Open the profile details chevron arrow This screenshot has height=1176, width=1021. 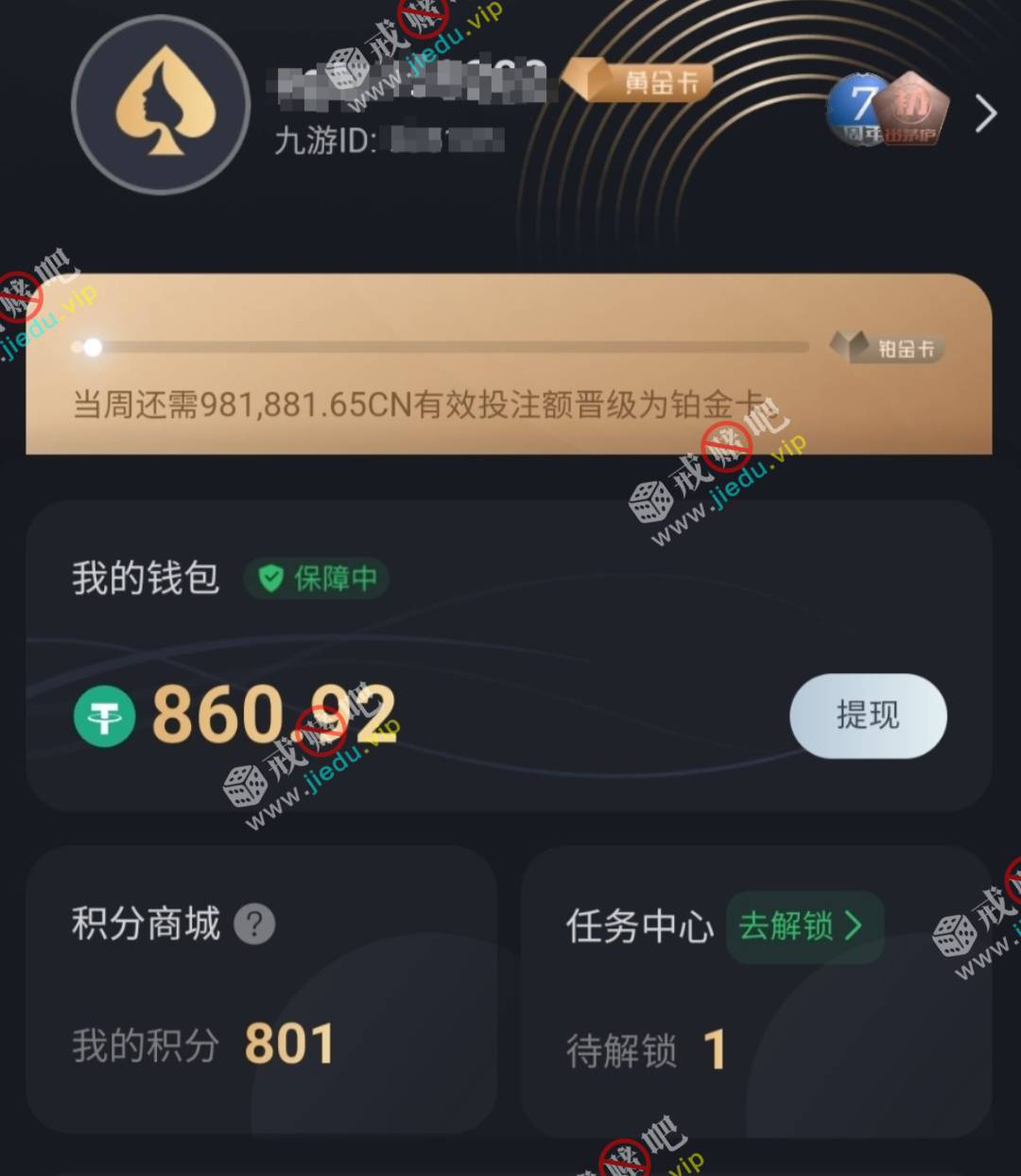click(x=985, y=115)
